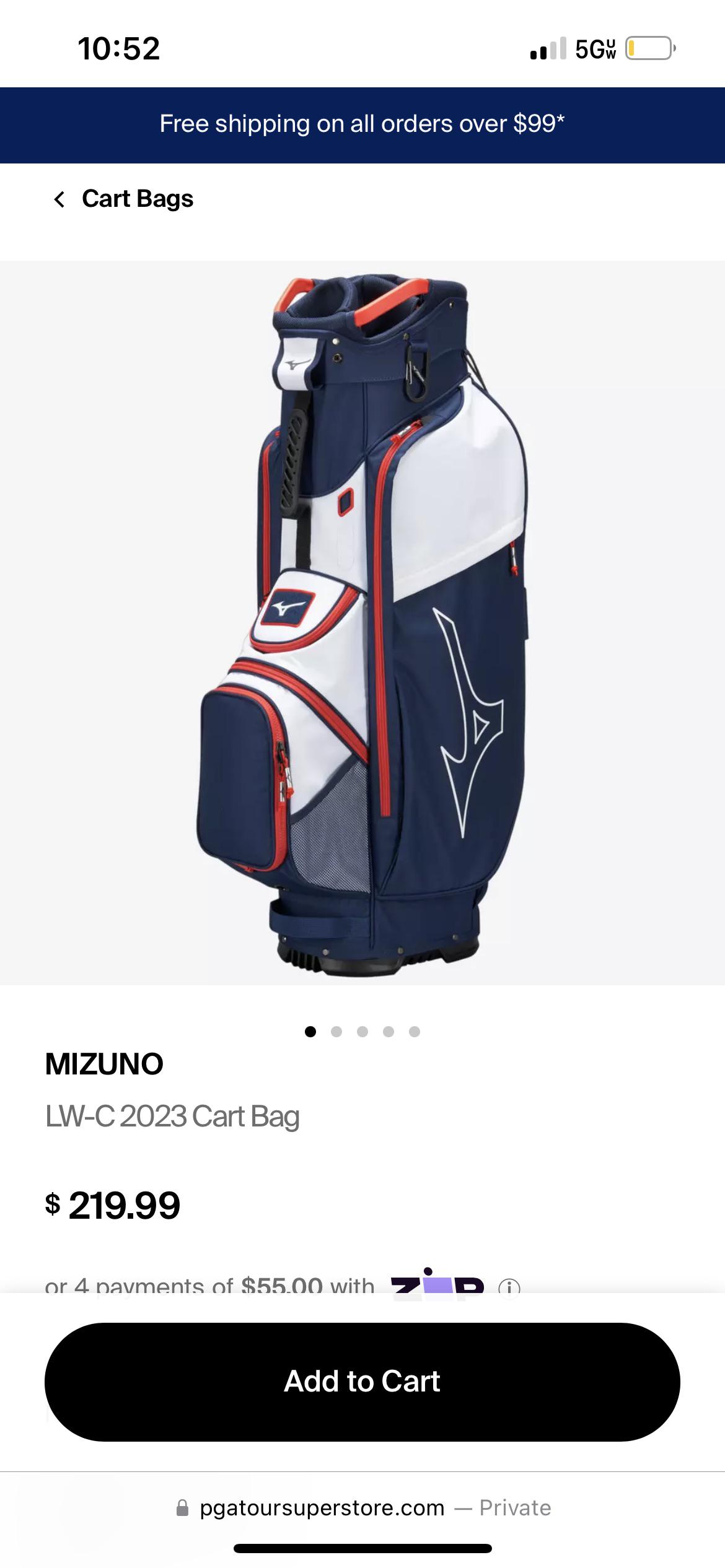This screenshot has width=725, height=1568.
Task: Tap the lock icon in the address bar
Action: (183, 1507)
